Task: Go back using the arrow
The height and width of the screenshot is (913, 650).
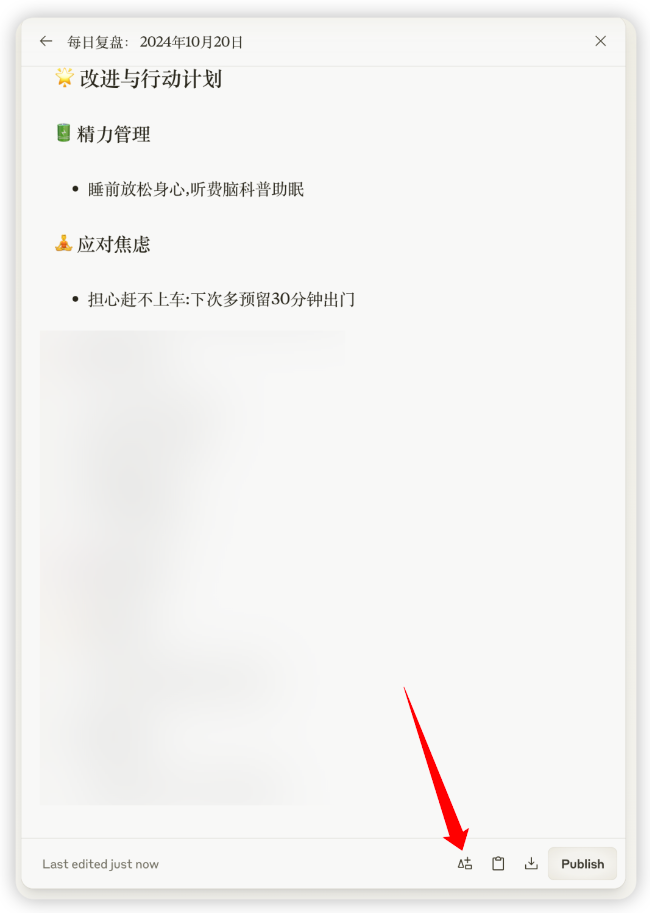Action: point(46,41)
